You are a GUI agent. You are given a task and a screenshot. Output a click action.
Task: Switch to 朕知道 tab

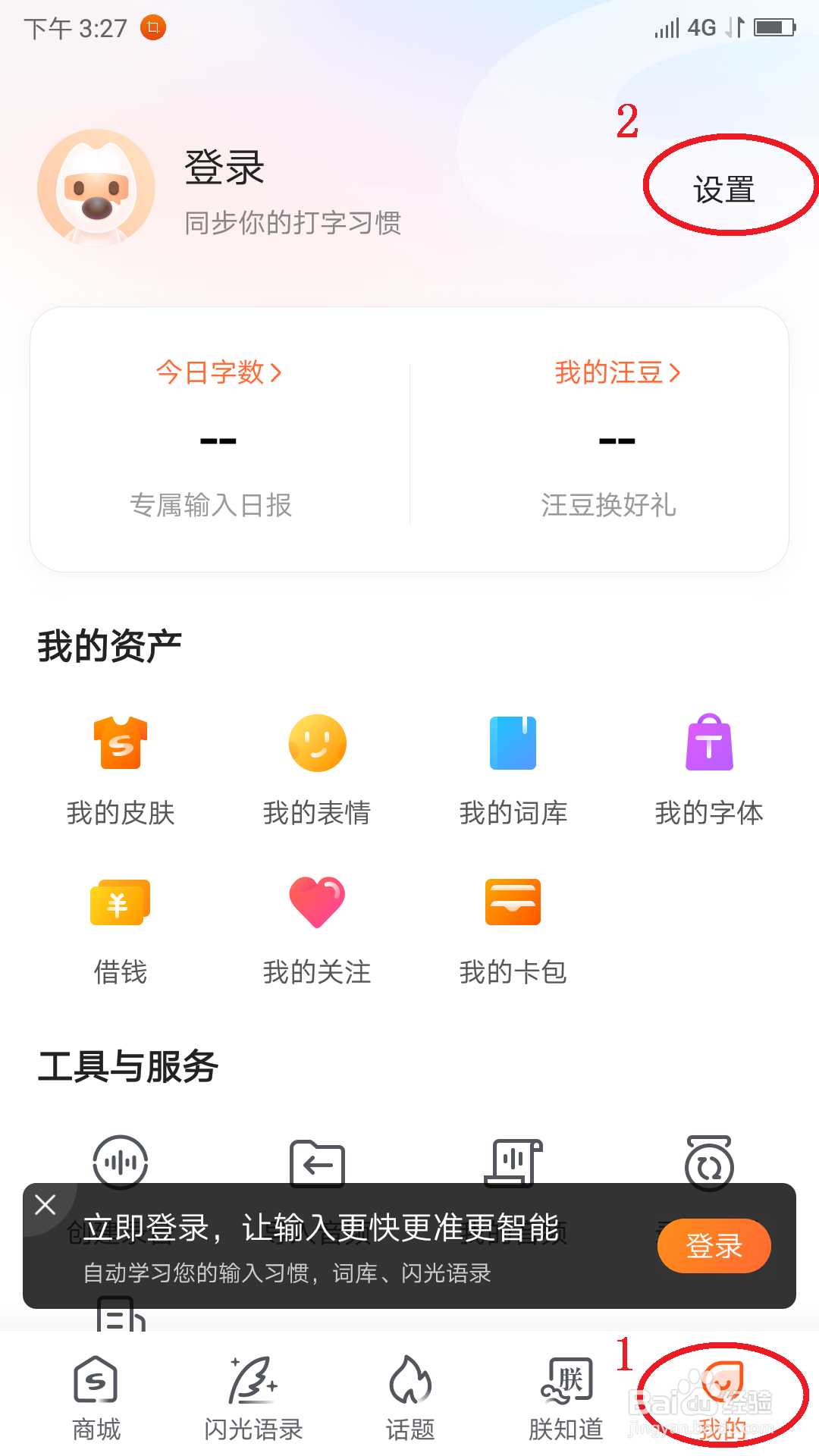coord(566,1399)
